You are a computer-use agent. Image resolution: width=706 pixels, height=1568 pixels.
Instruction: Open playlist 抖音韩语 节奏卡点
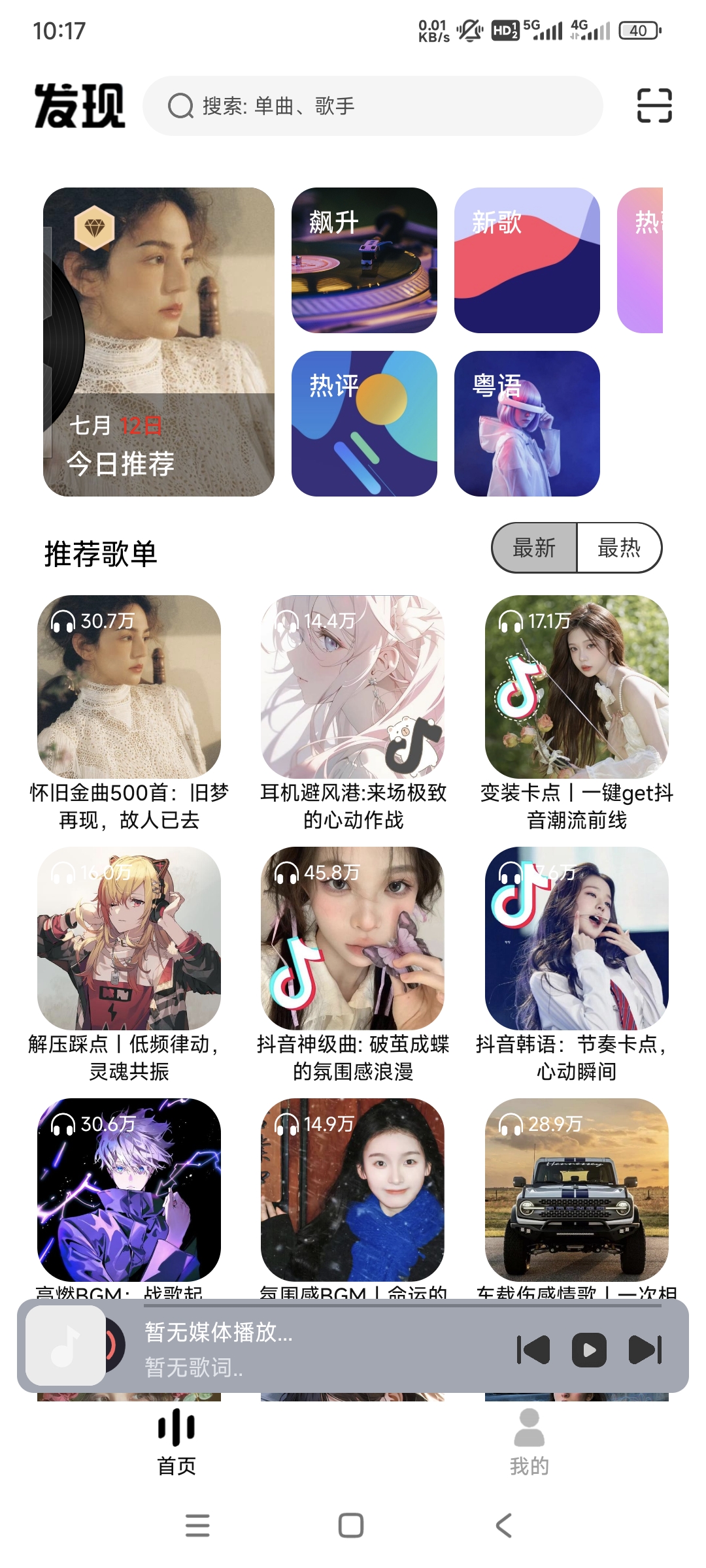coord(577,938)
